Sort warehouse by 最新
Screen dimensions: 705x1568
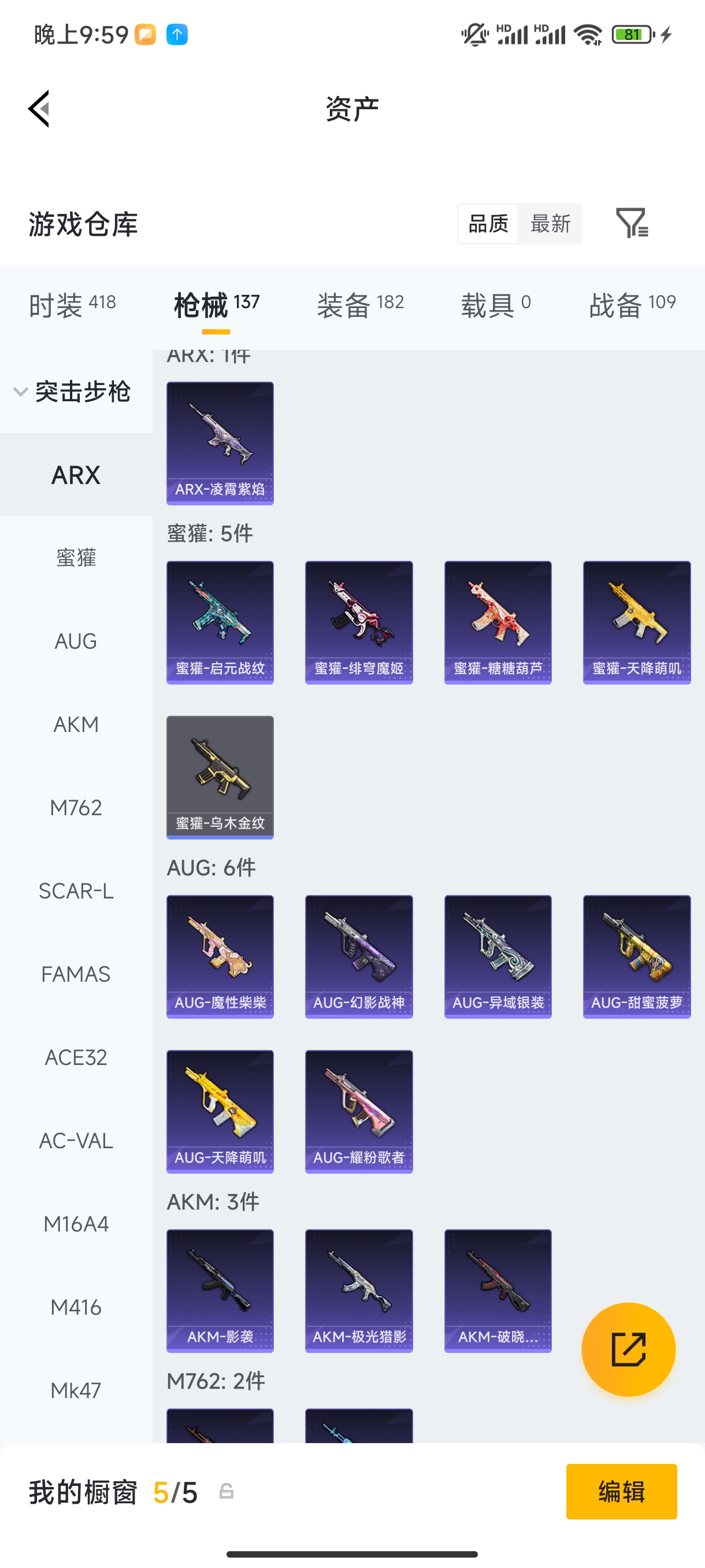point(550,224)
